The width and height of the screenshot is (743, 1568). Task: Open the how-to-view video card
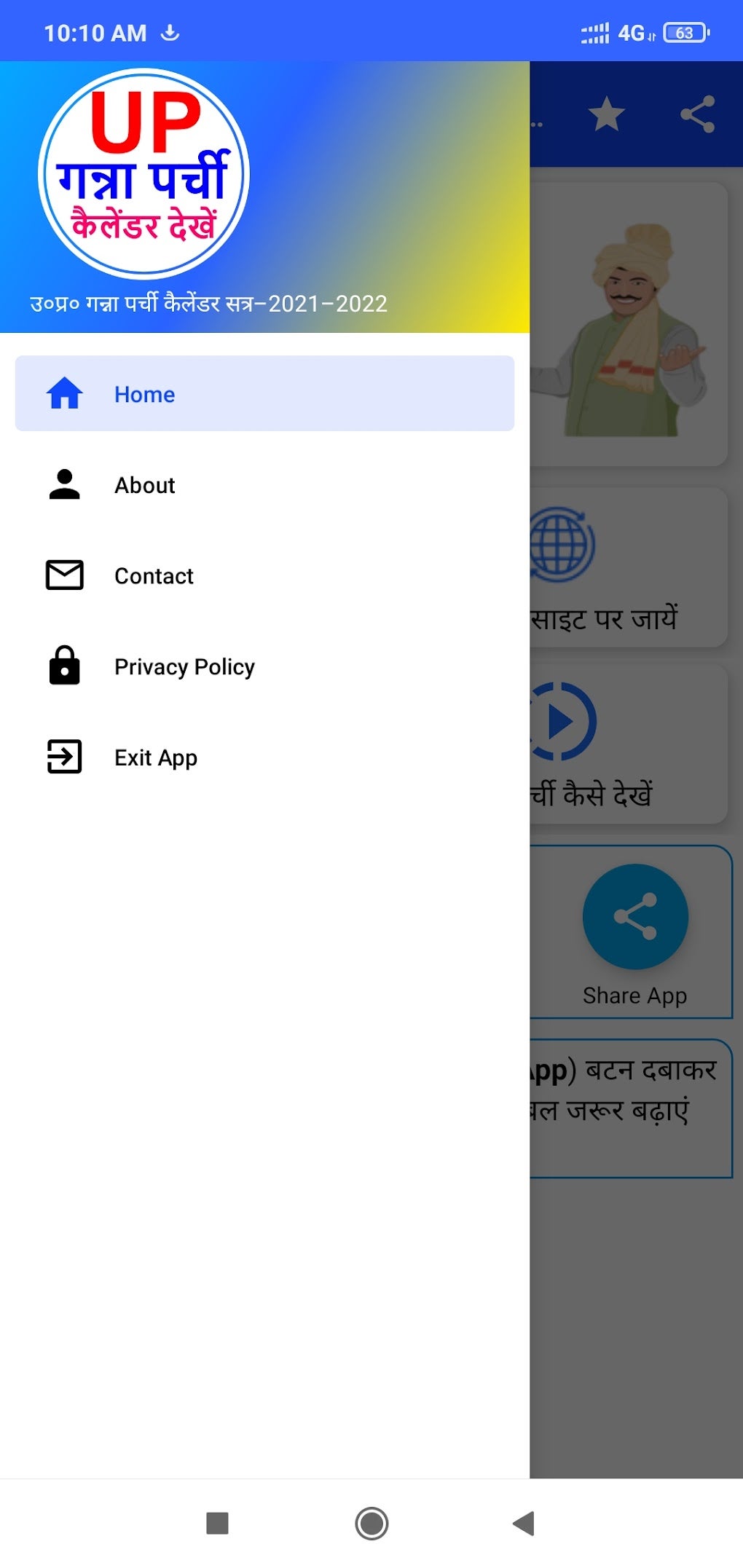coord(629,744)
